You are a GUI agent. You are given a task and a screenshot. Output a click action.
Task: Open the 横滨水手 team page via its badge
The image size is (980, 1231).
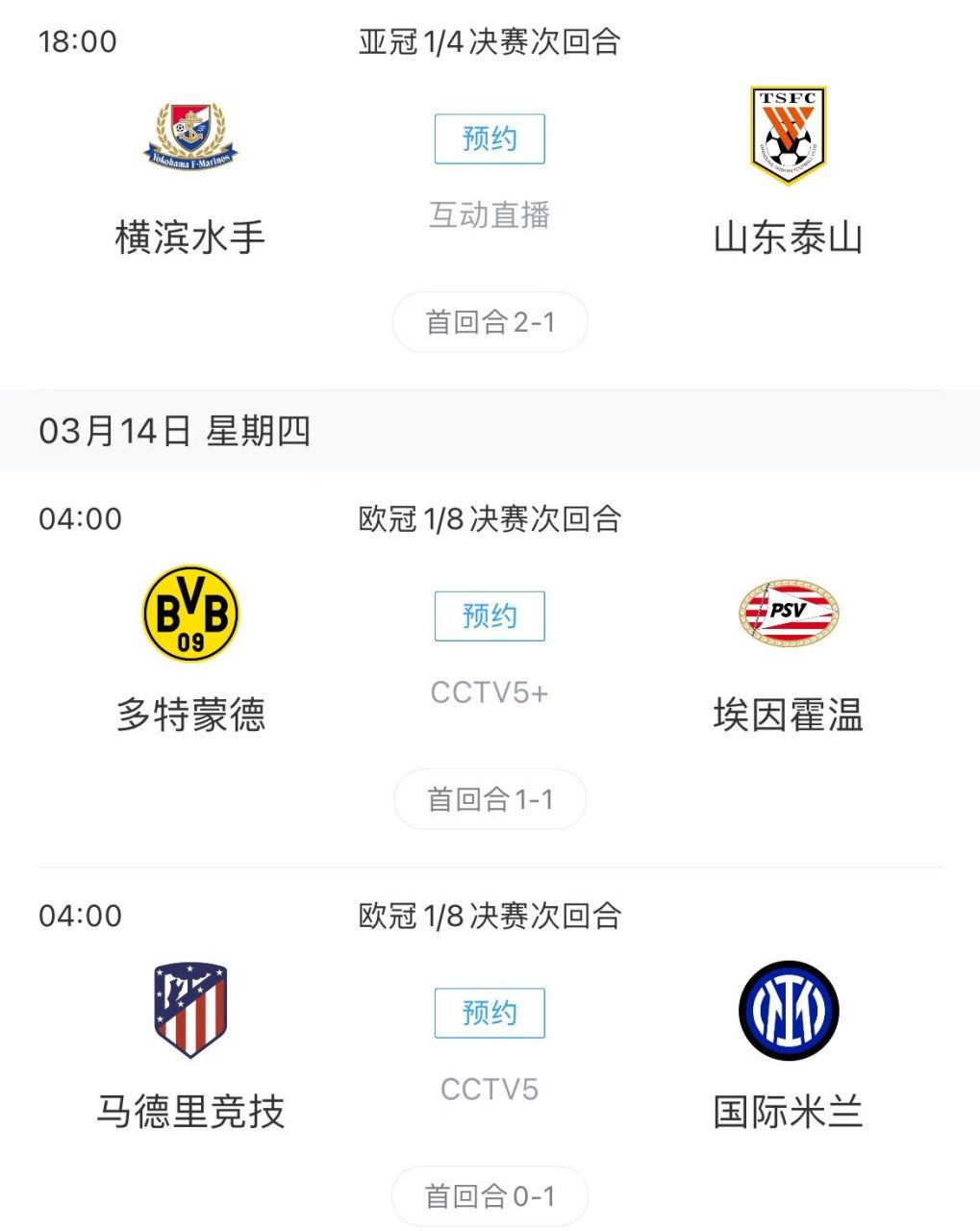[x=191, y=132]
